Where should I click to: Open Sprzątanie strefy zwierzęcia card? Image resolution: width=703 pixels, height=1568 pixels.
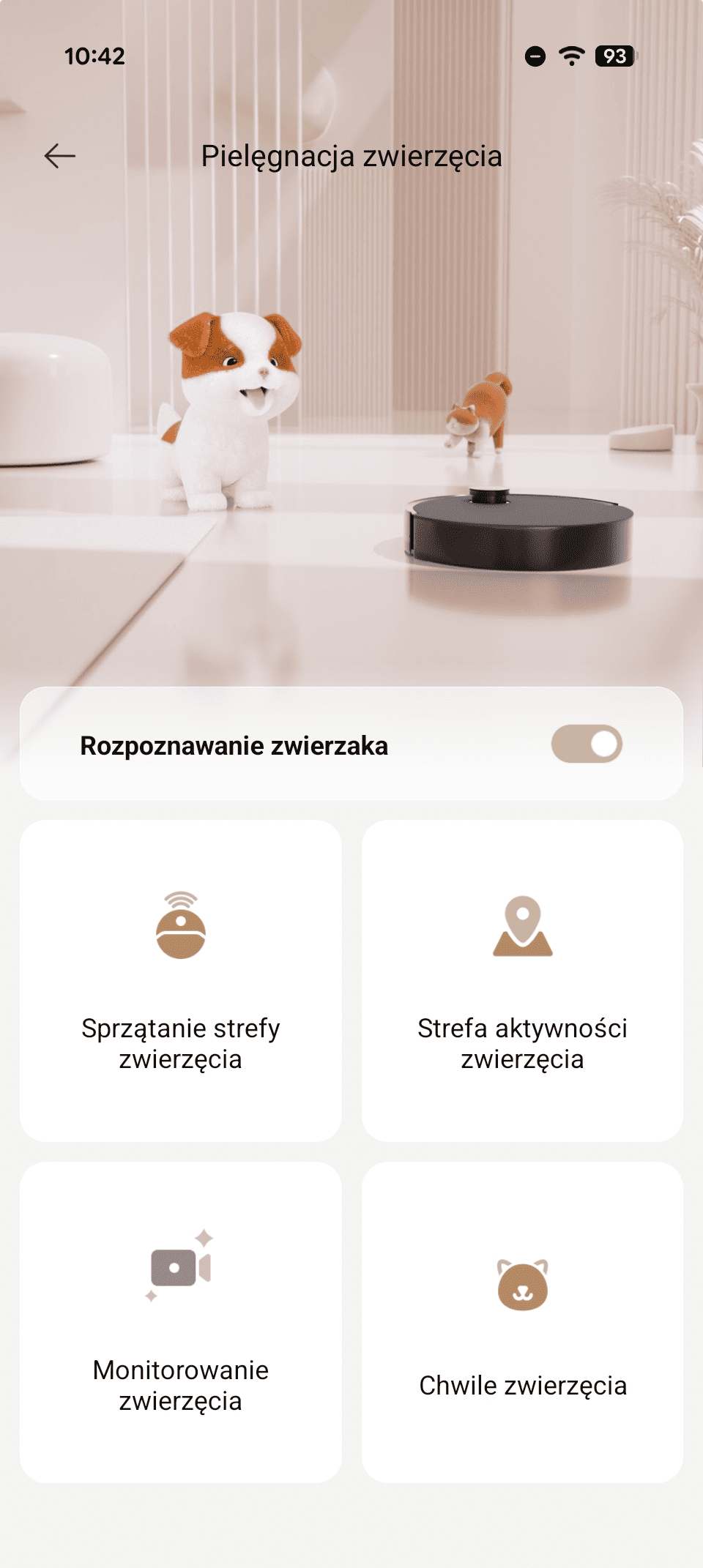pos(181,980)
